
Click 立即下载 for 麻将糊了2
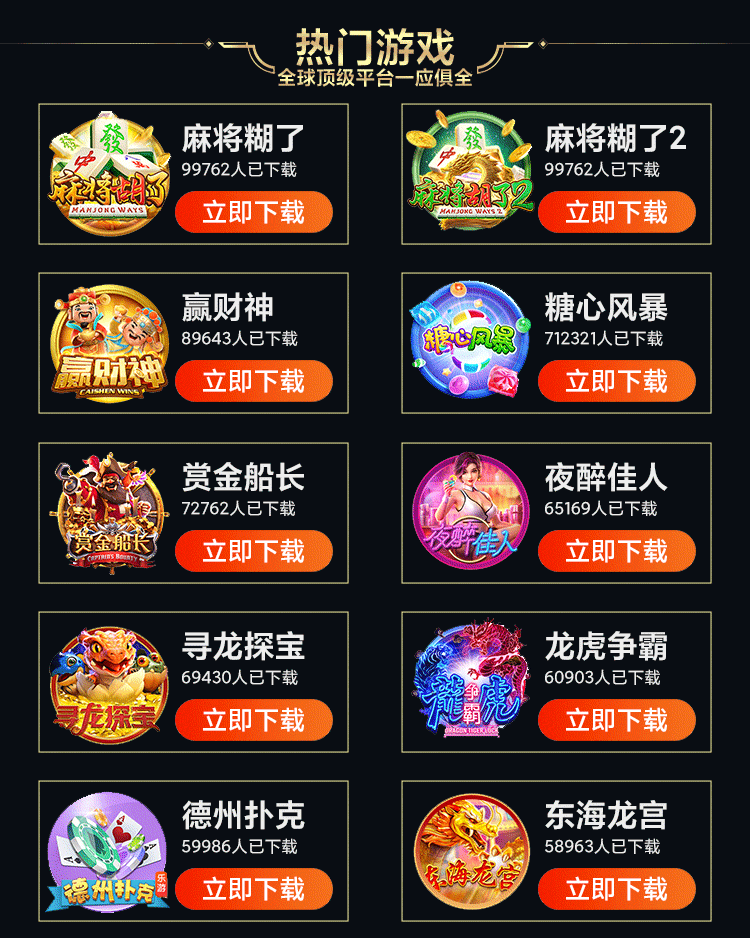617,211
